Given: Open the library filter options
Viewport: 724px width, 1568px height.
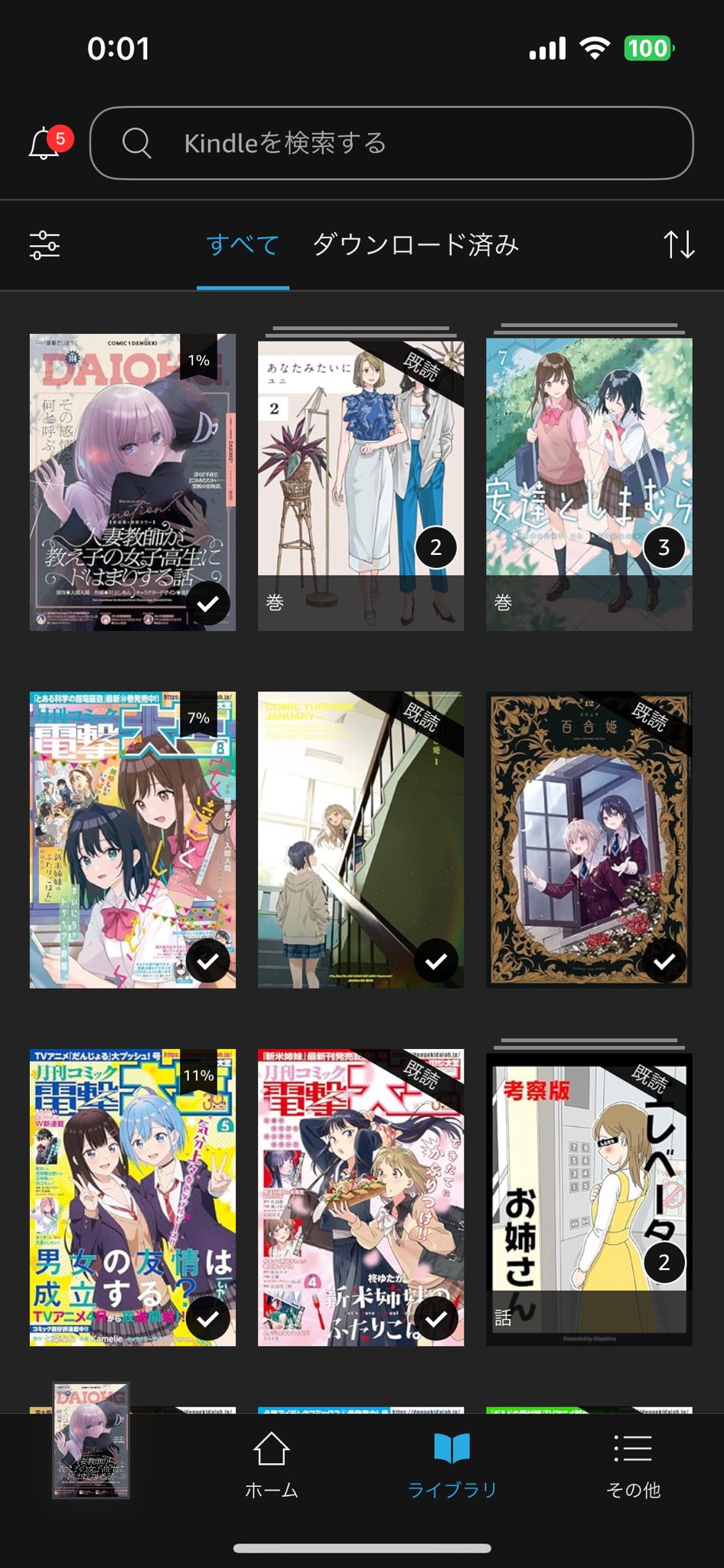Looking at the screenshot, I should pyautogui.click(x=44, y=245).
